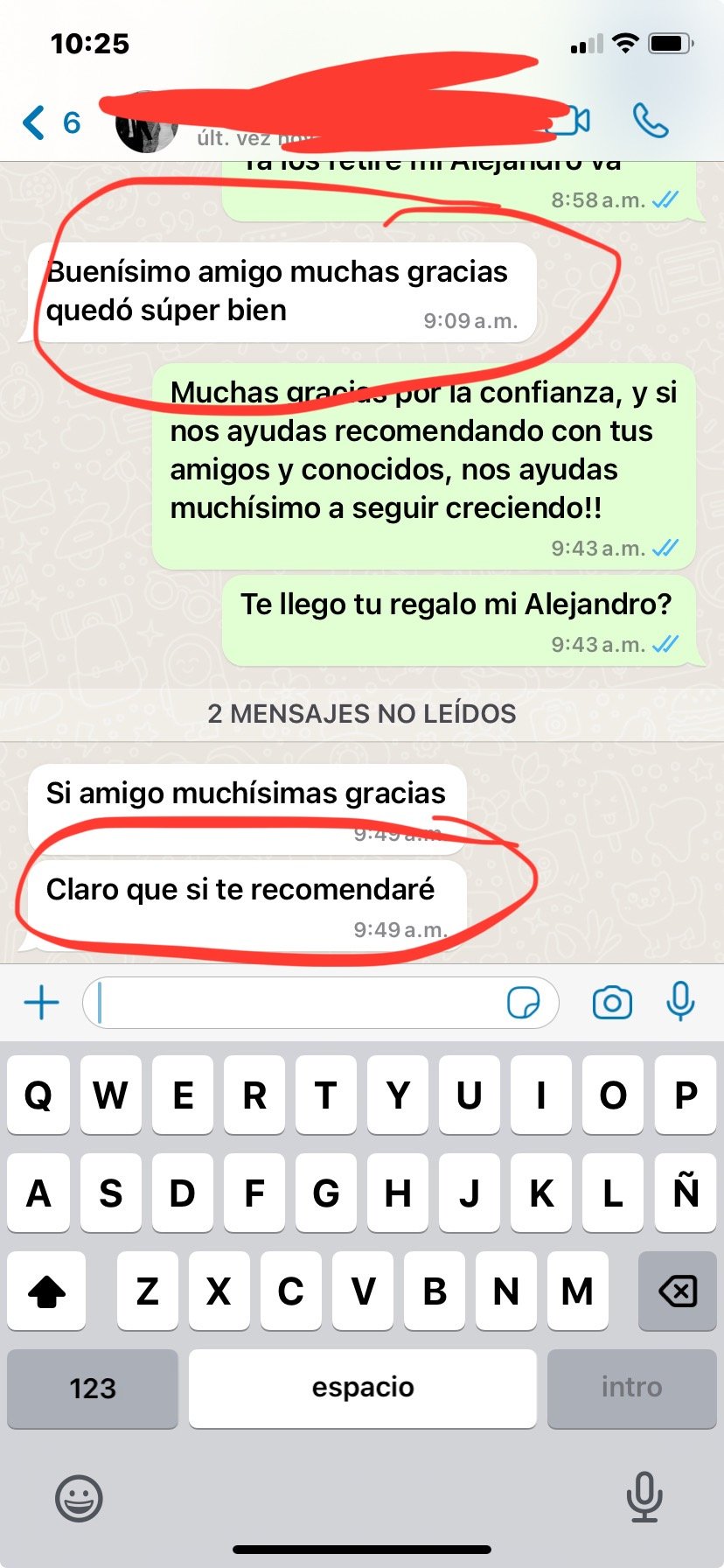Screen dimensions: 724x1568
Task: Open the attachment plus menu
Action: pyautogui.click(x=41, y=1003)
